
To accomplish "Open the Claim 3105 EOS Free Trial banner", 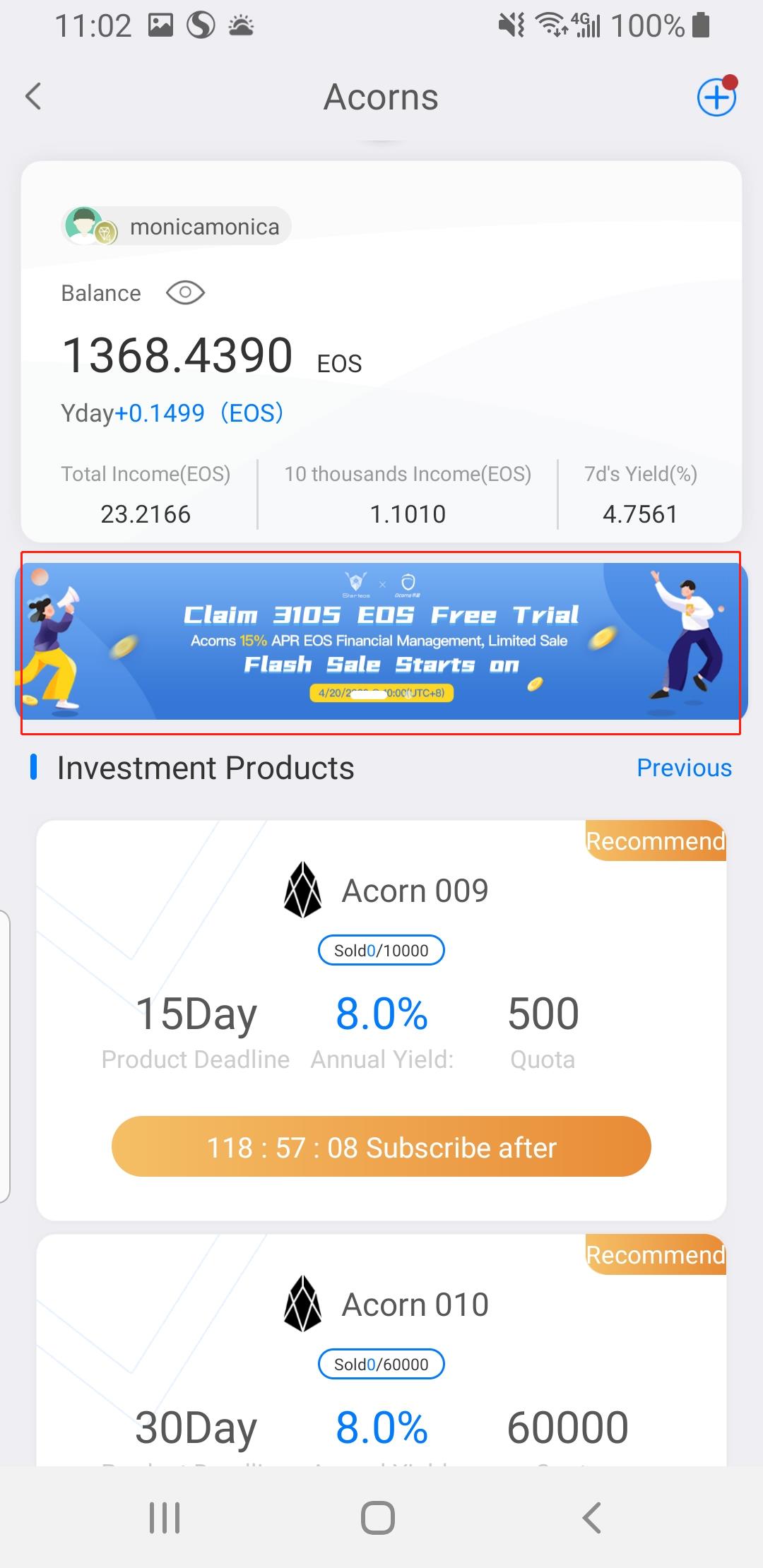I will coord(381,641).
